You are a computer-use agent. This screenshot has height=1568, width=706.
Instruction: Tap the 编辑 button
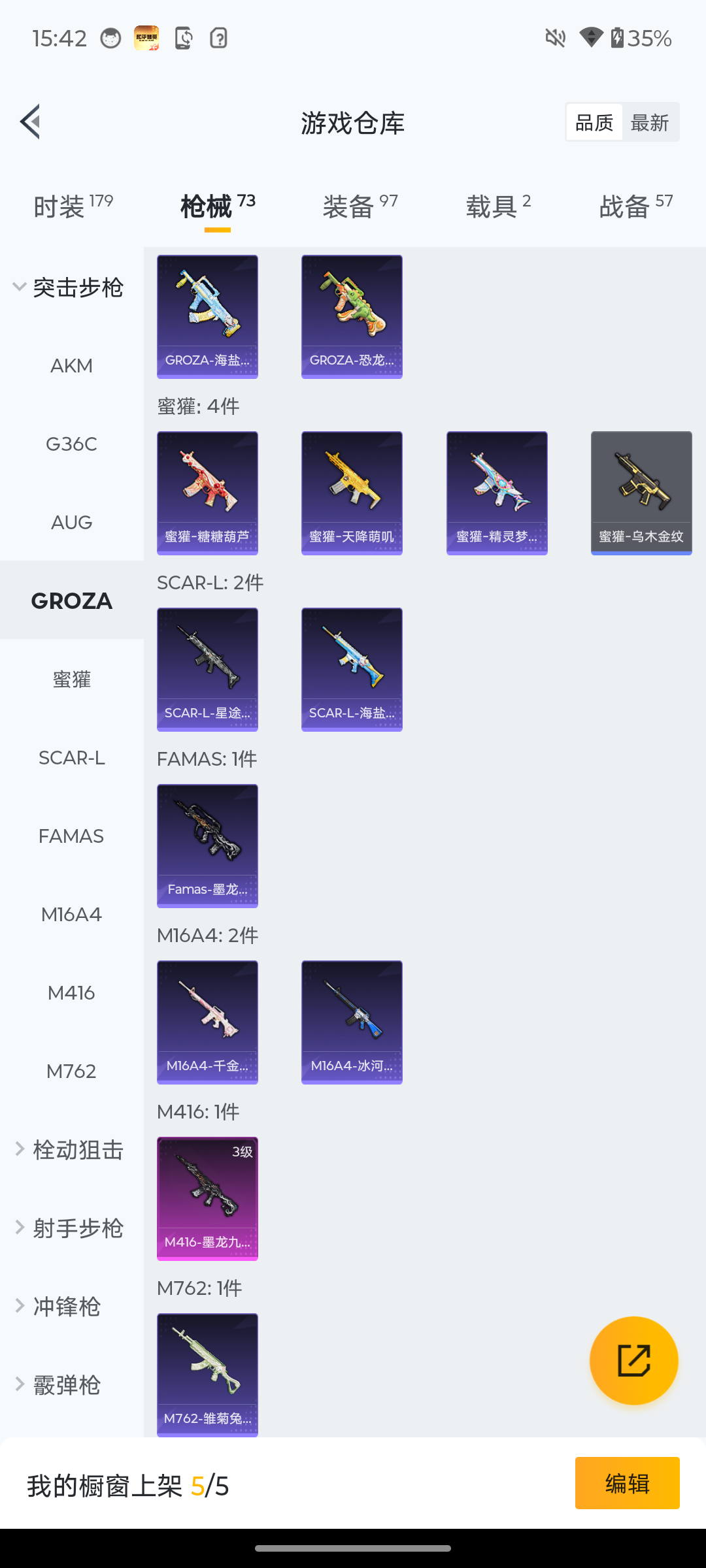pos(627,1483)
